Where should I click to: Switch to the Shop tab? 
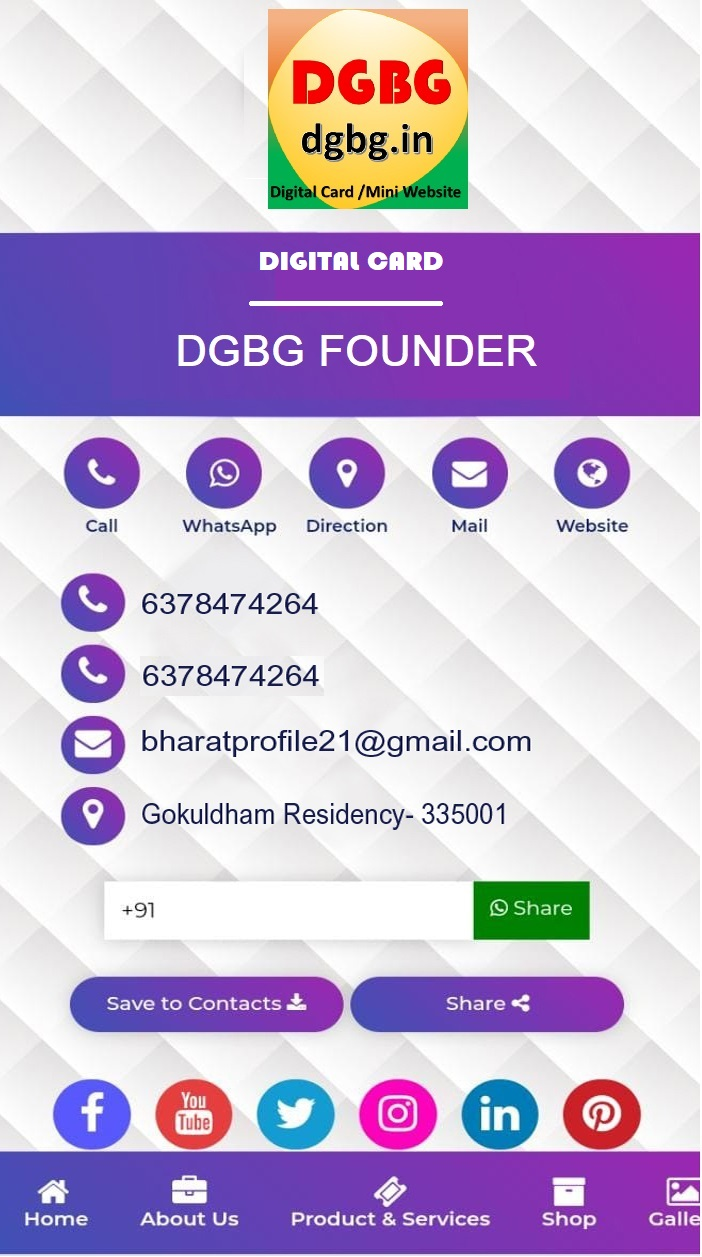click(568, 1203)
